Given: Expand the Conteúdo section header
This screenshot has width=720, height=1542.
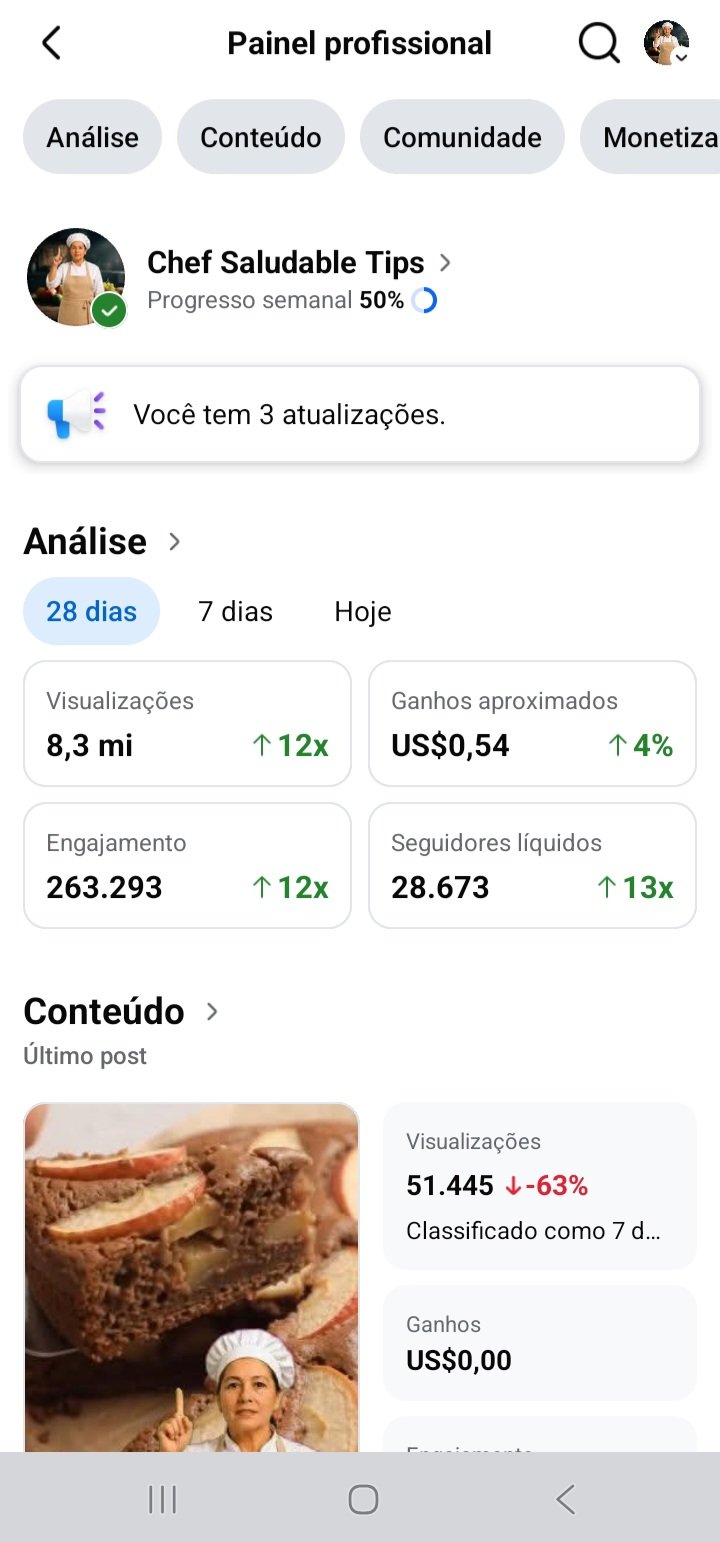Looking at the screenshot, I should (121, 1011).
